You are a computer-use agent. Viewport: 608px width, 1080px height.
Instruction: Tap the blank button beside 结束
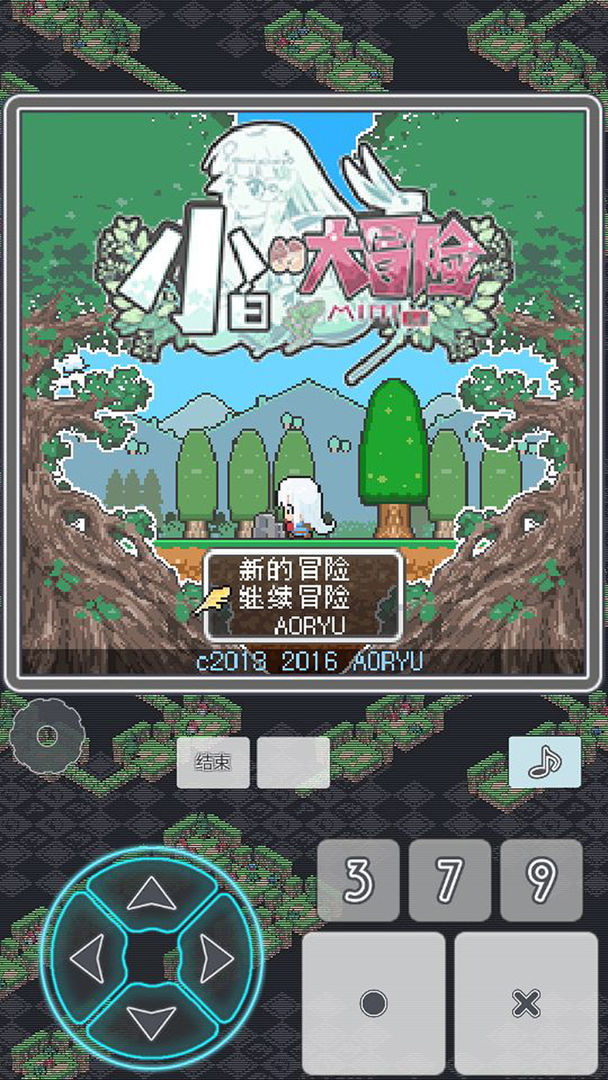point(293,763)
